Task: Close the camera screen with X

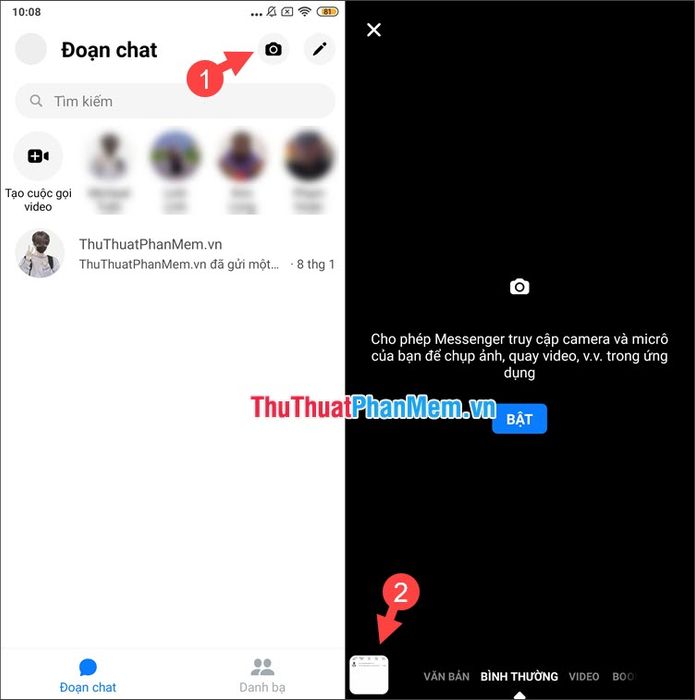Action: pos(374,30)
